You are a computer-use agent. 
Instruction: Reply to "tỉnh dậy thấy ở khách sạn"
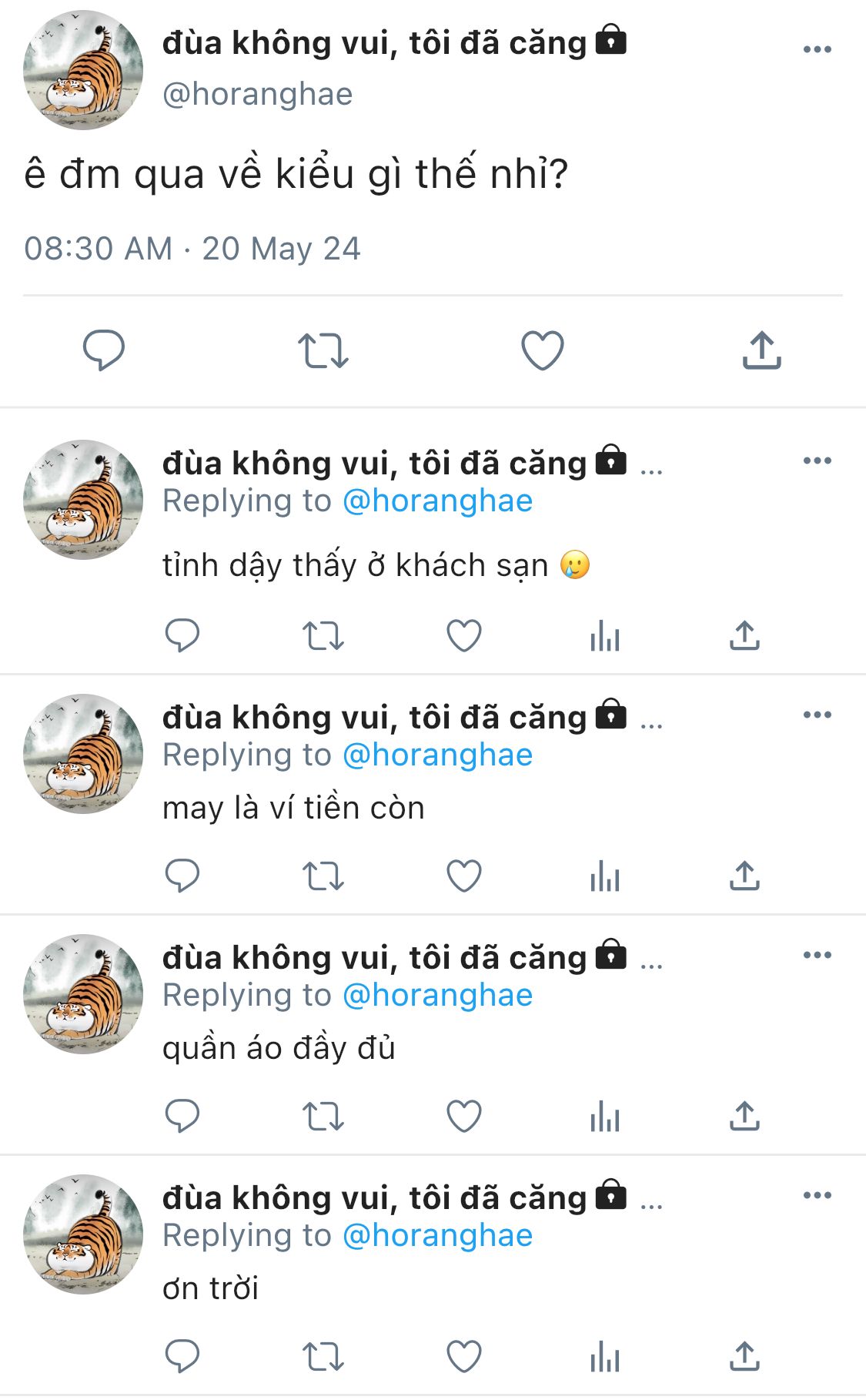point(182,636)
